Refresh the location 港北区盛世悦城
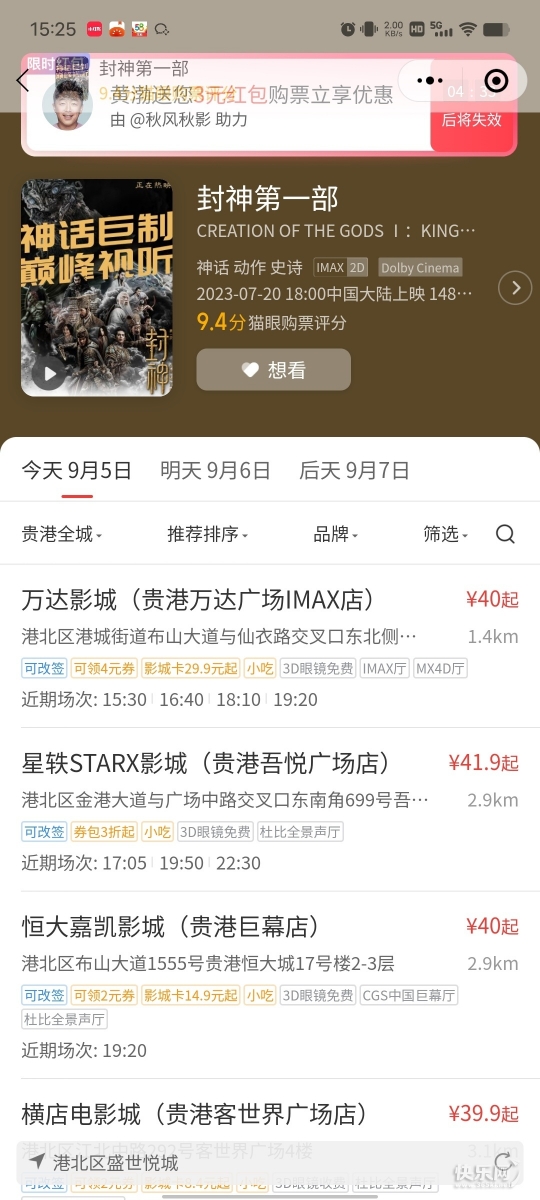 point(503,1162)
